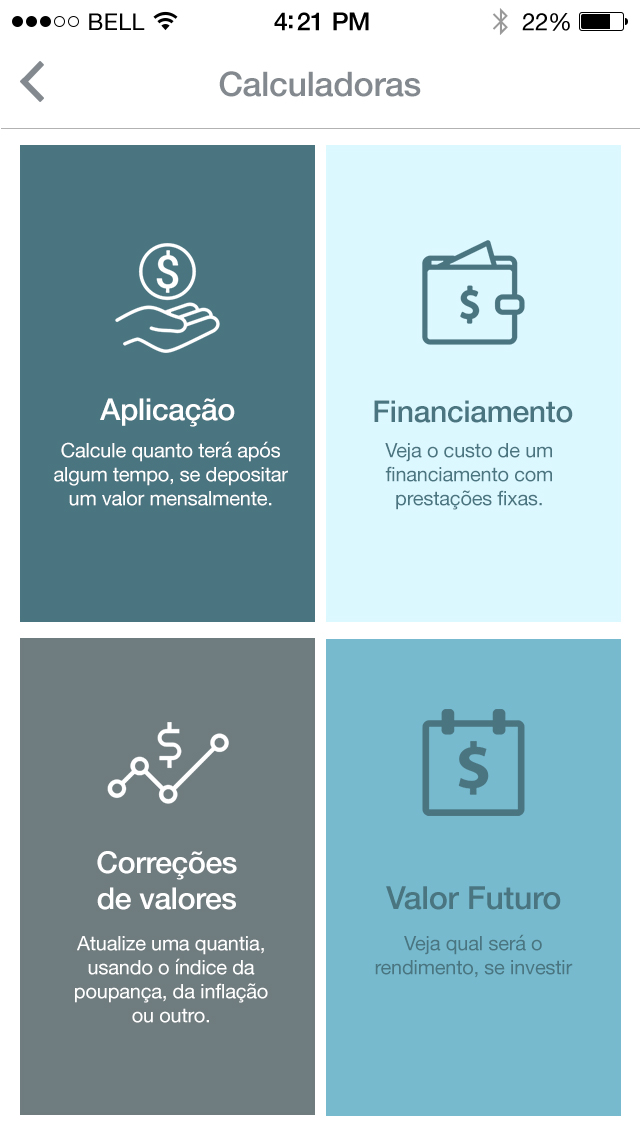Open the Valor Futuro calculator
This screenshot has height=1136, width=640.
coord(473,877)
